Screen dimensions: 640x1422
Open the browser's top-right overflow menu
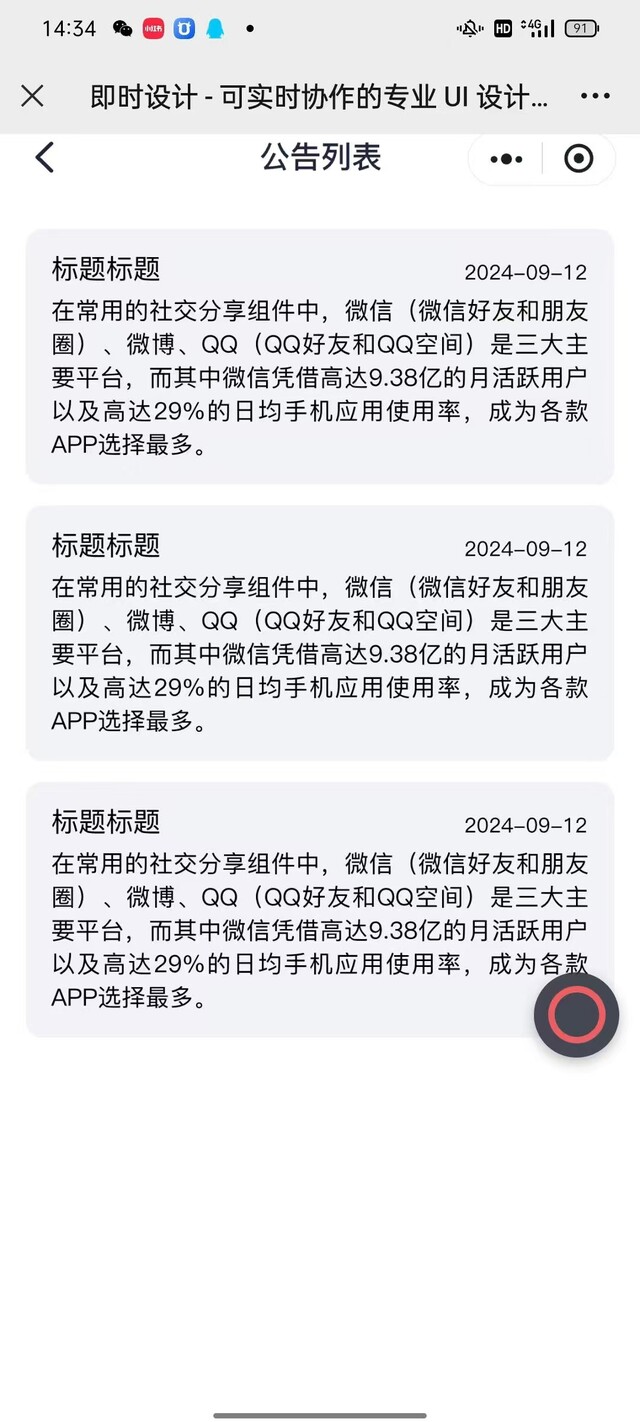coord(595,96)
